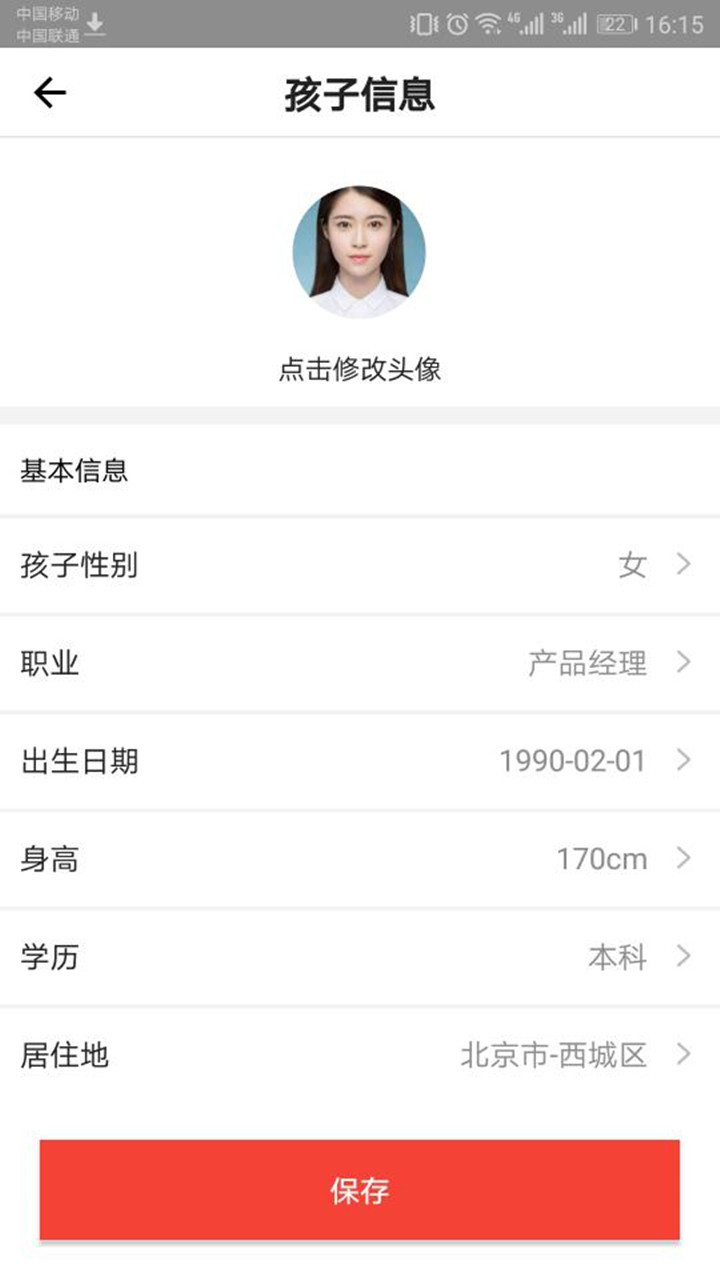Change the 出生日期 value
The width and height of the screenshot is (720, 1280).
click(360, 761)
